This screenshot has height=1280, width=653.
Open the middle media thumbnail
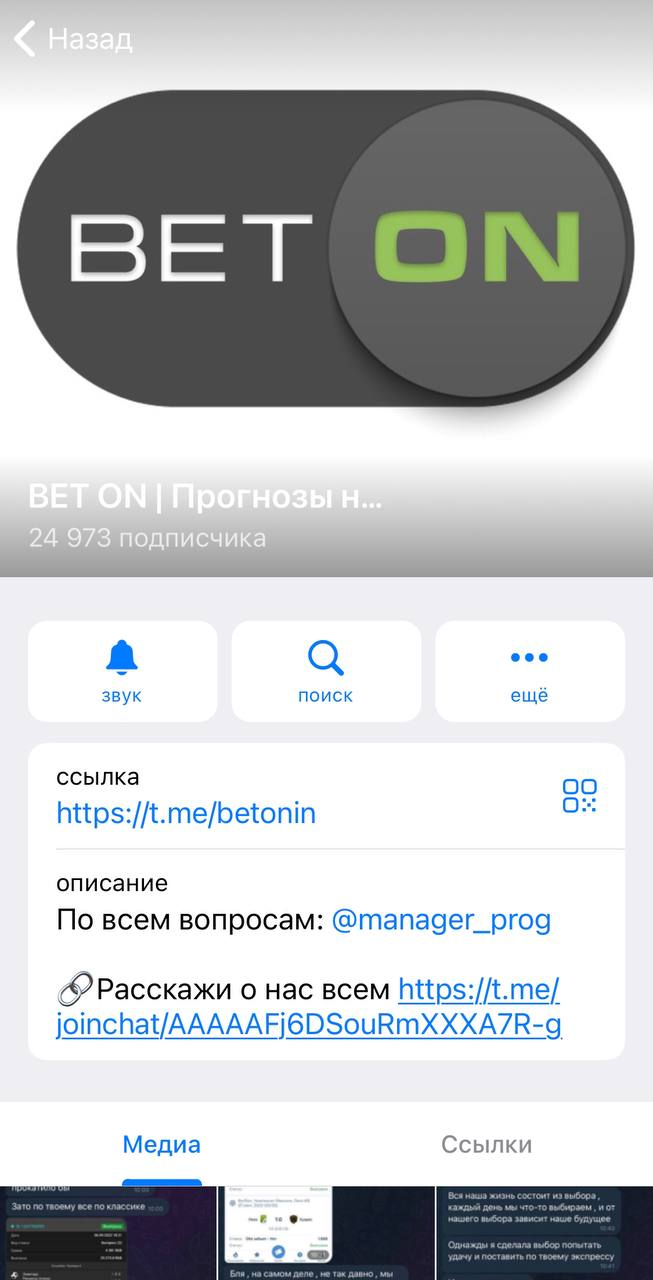(x=326, y=1233)
